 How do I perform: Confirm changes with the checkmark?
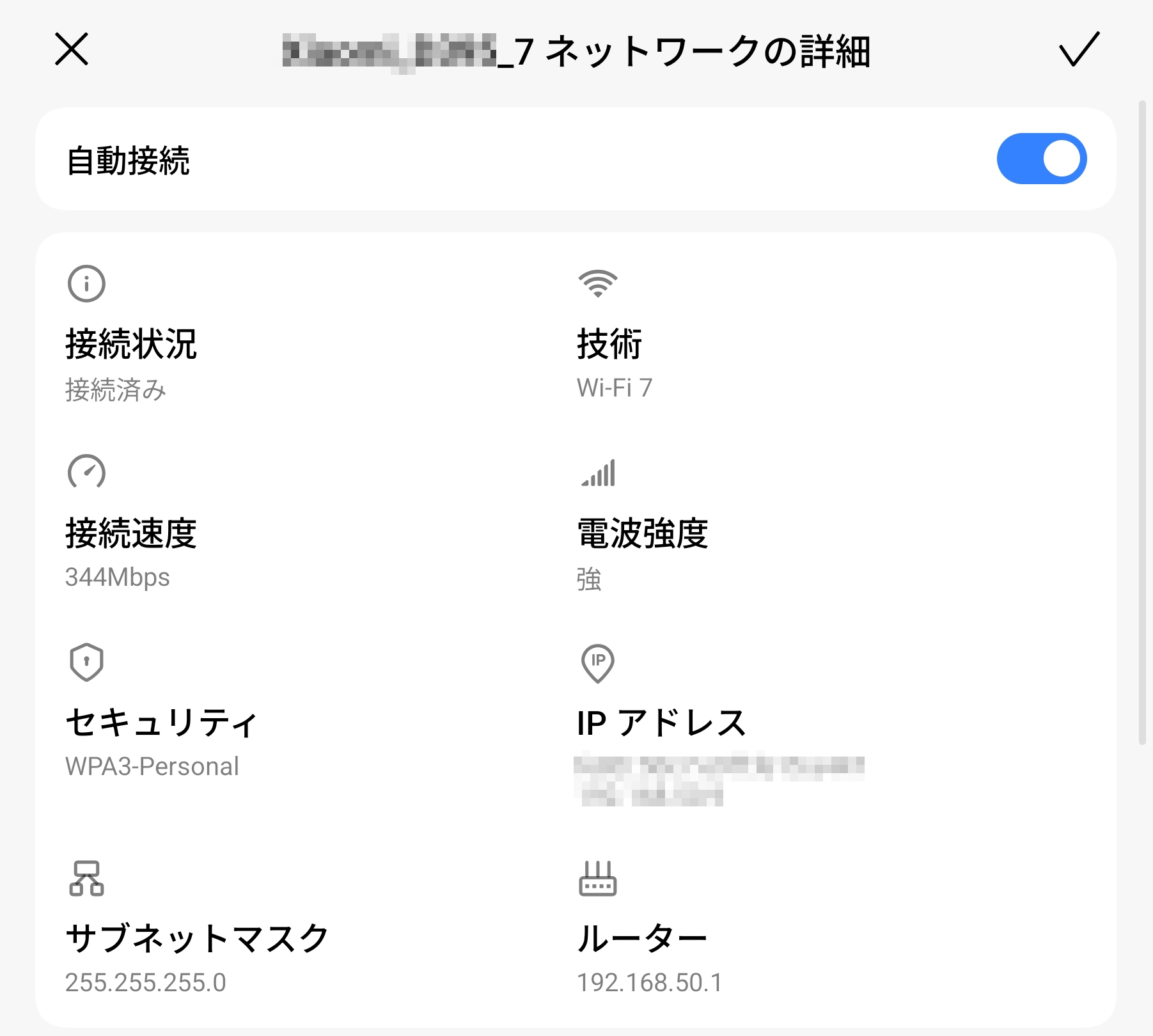tap(1079, 50)
